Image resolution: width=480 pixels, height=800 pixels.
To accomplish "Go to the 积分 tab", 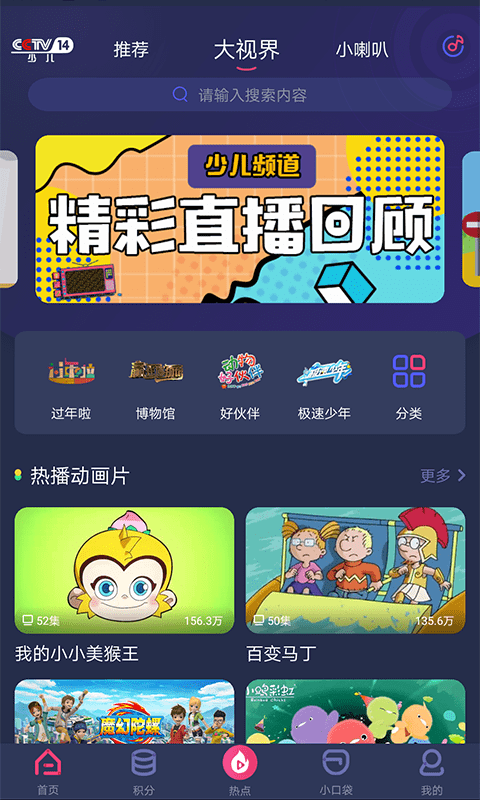I will pyautogui.click(x=144, y=771).
